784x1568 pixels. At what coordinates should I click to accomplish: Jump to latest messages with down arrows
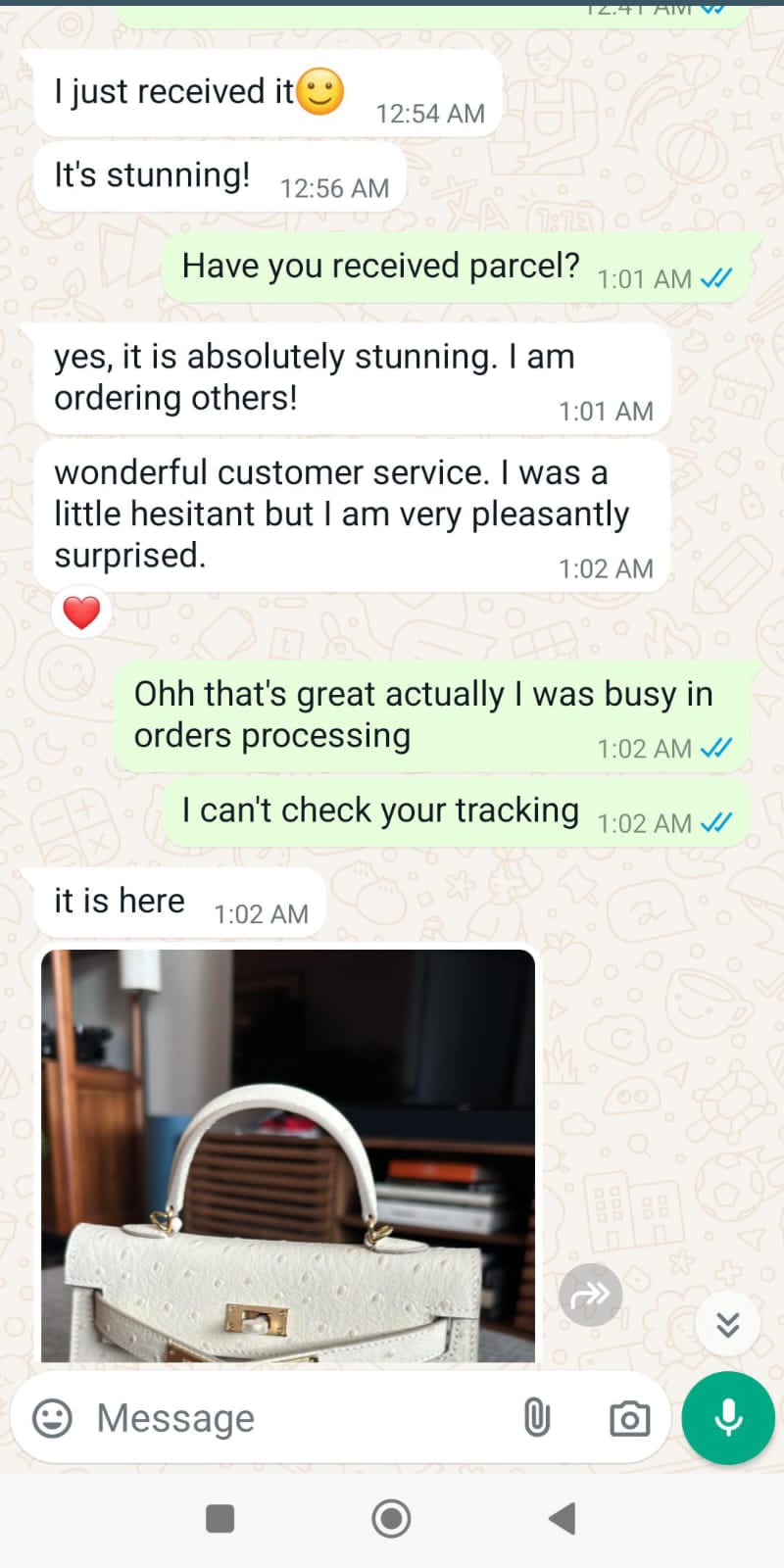click(x=727, y=1325)
